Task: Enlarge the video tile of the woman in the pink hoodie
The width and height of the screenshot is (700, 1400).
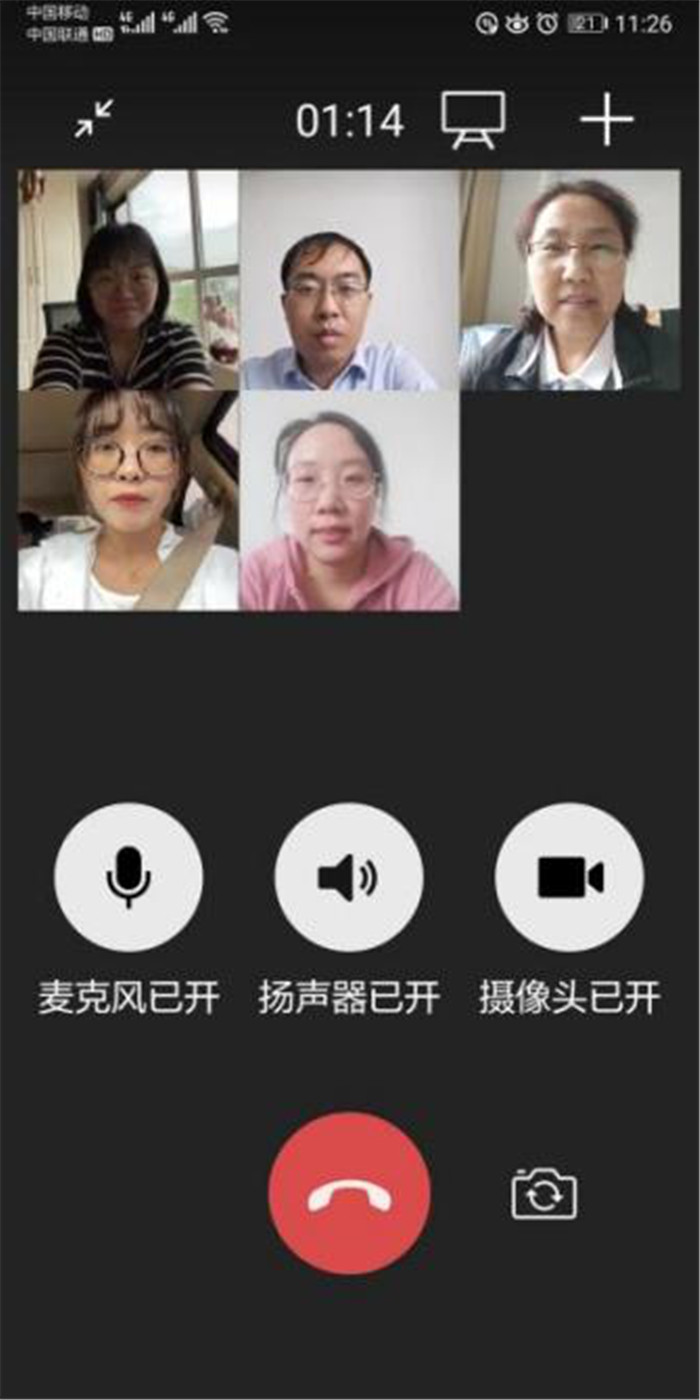Action: (349, 500)
